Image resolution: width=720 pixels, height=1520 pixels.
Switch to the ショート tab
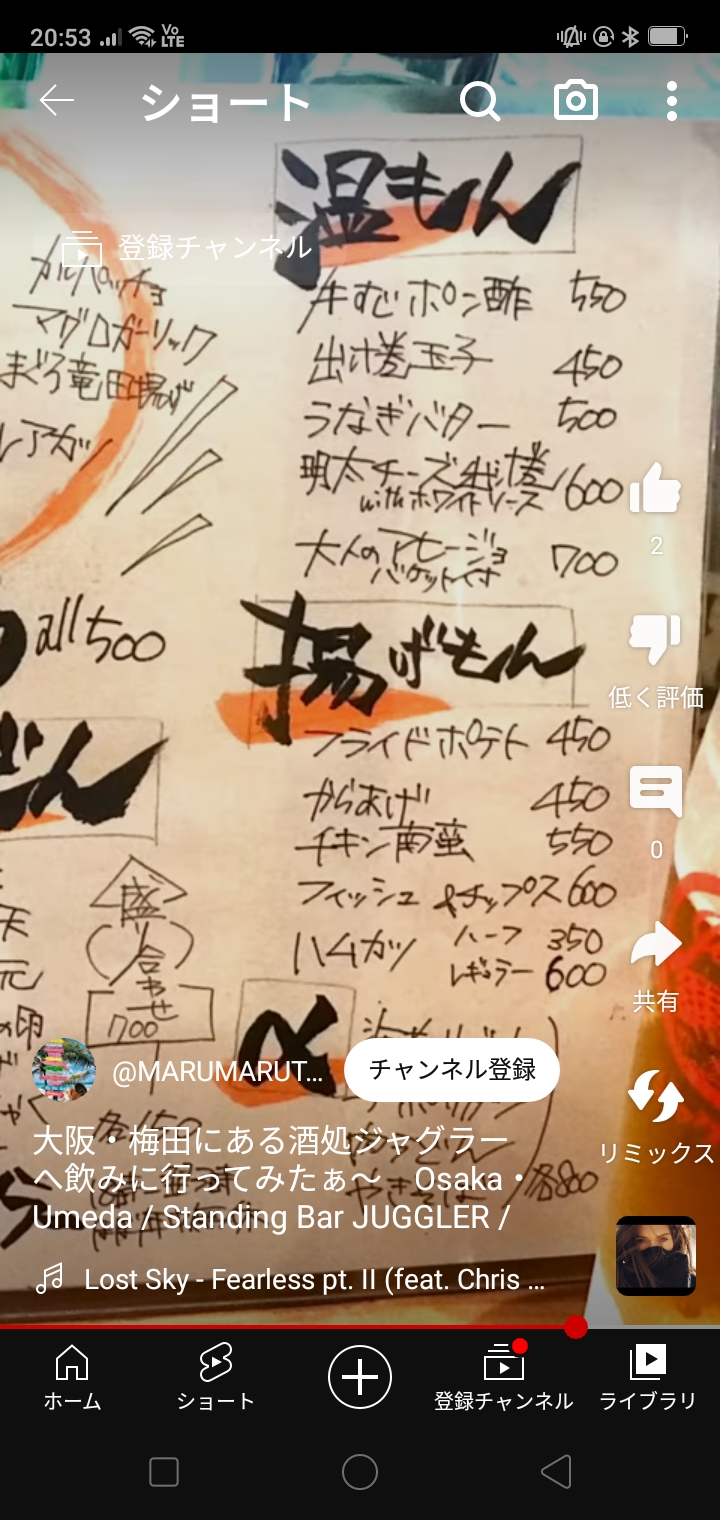point(215,1376)
